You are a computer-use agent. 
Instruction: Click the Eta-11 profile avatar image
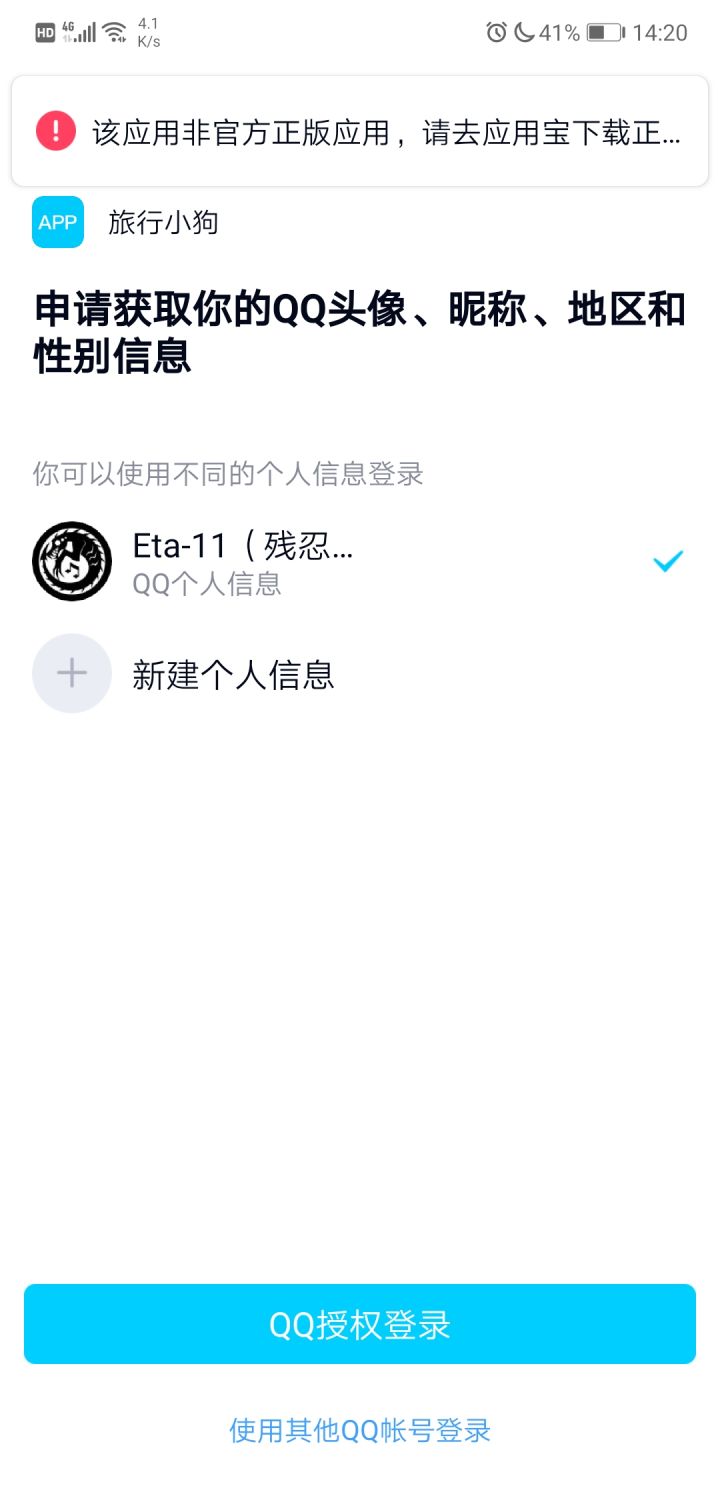[x=71, y=560]
